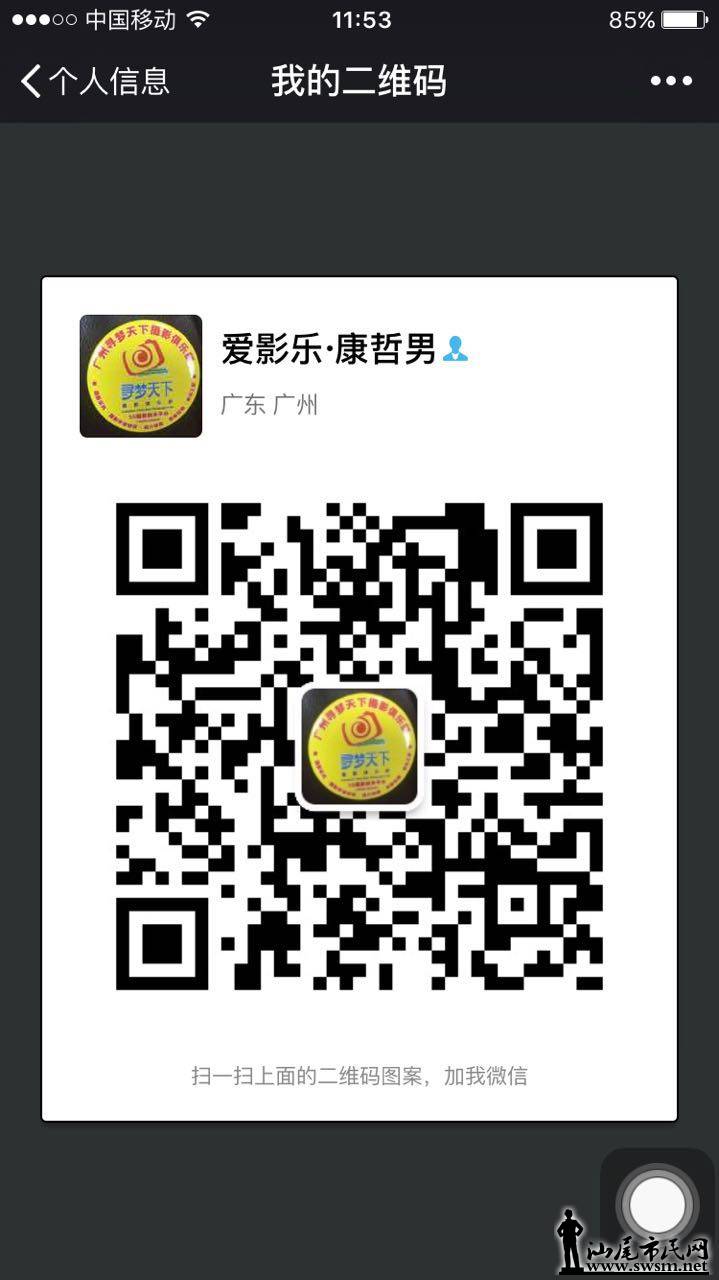Tap the AssistiveTouch floating button
The height and width of the screenshot is (1280, 719).
pyautogui.click(x=657, y=1203)
